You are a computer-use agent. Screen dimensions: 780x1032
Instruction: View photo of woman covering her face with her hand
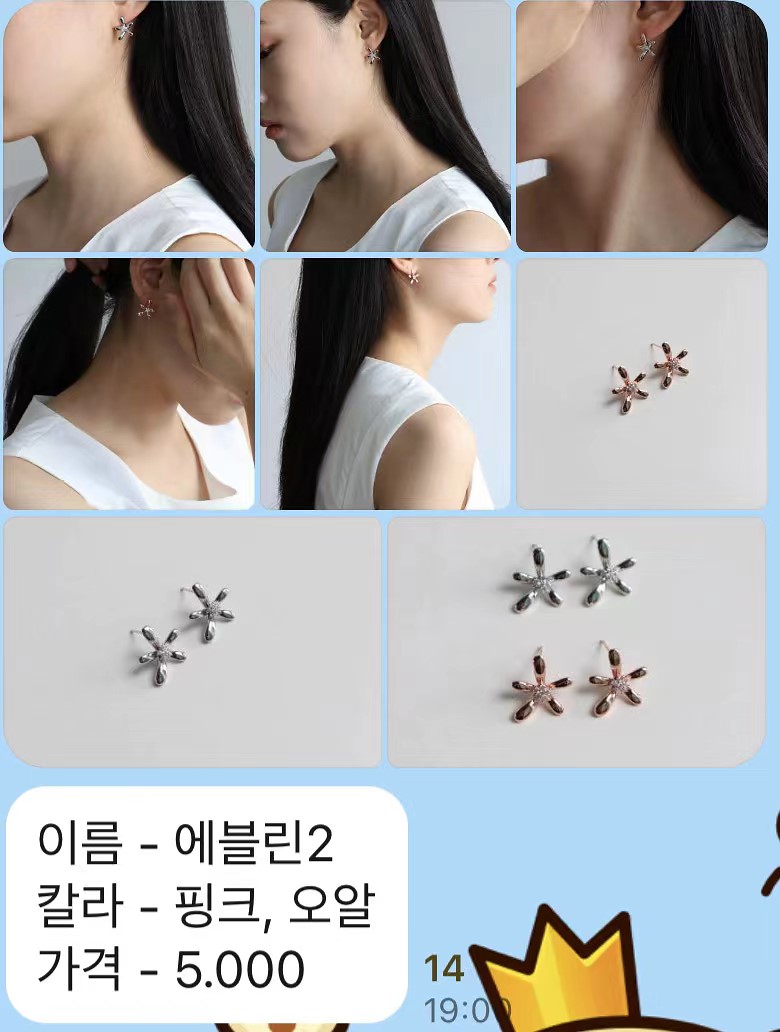click(x=128, y=384)
